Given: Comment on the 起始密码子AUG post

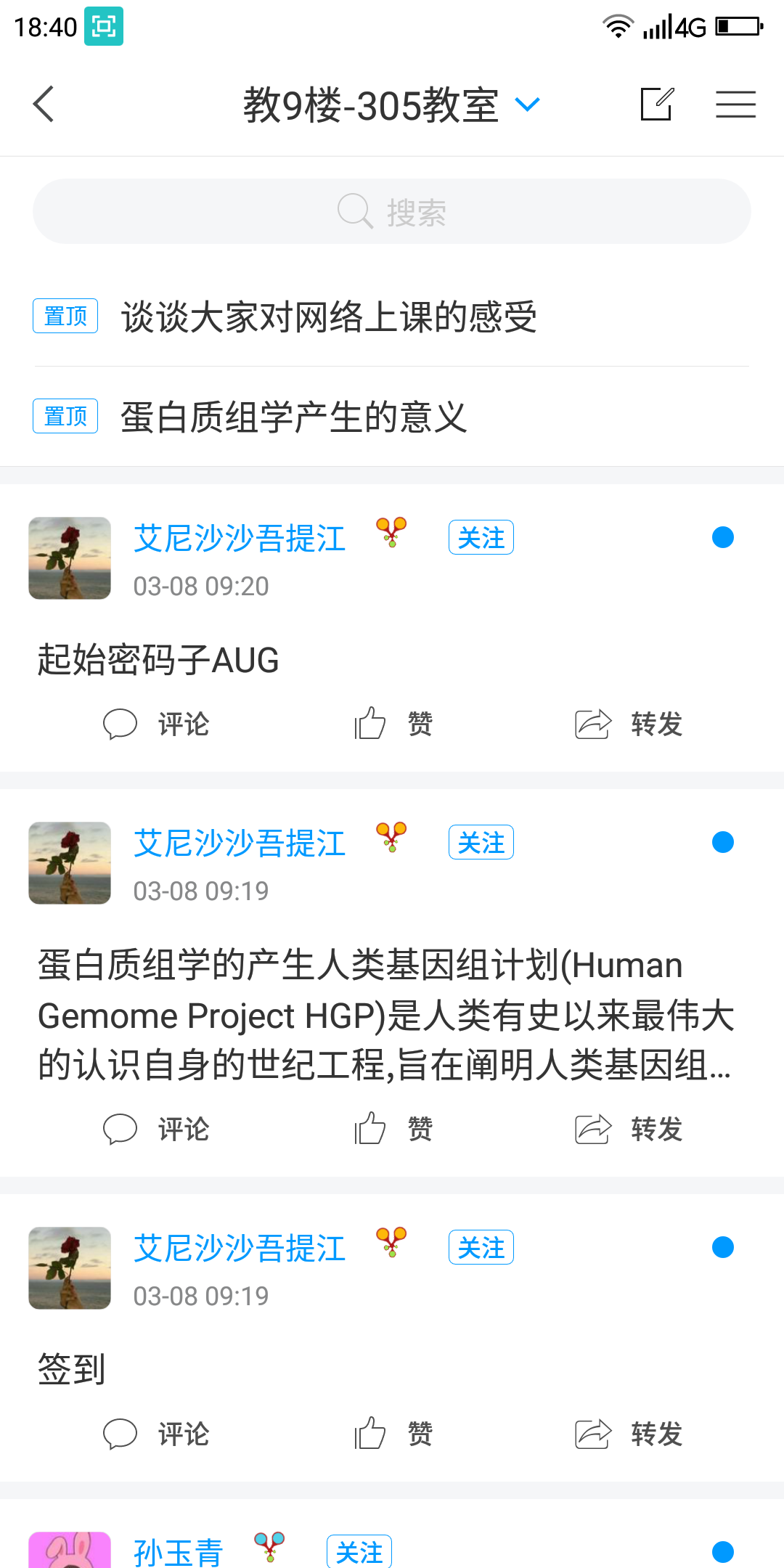Looking at the screenshot, I should (157, 724).
